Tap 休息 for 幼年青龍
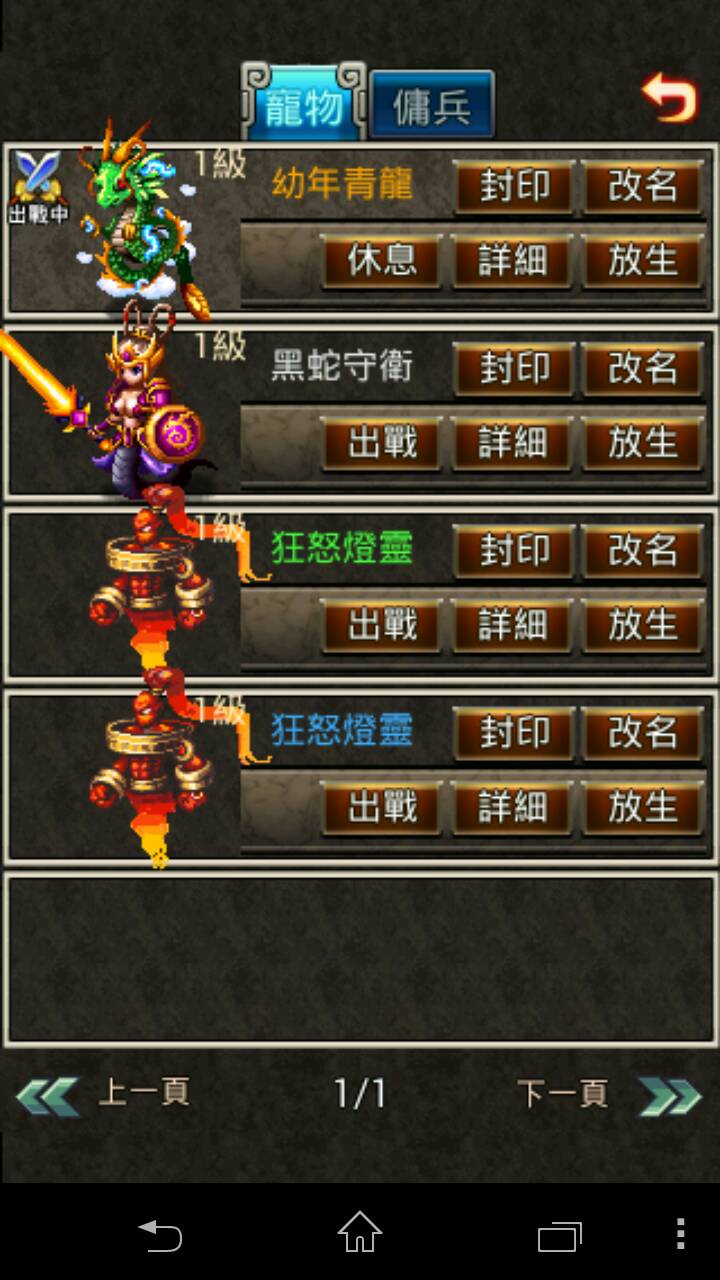This screenshot has height=1280, width=720. click(381, 260)
